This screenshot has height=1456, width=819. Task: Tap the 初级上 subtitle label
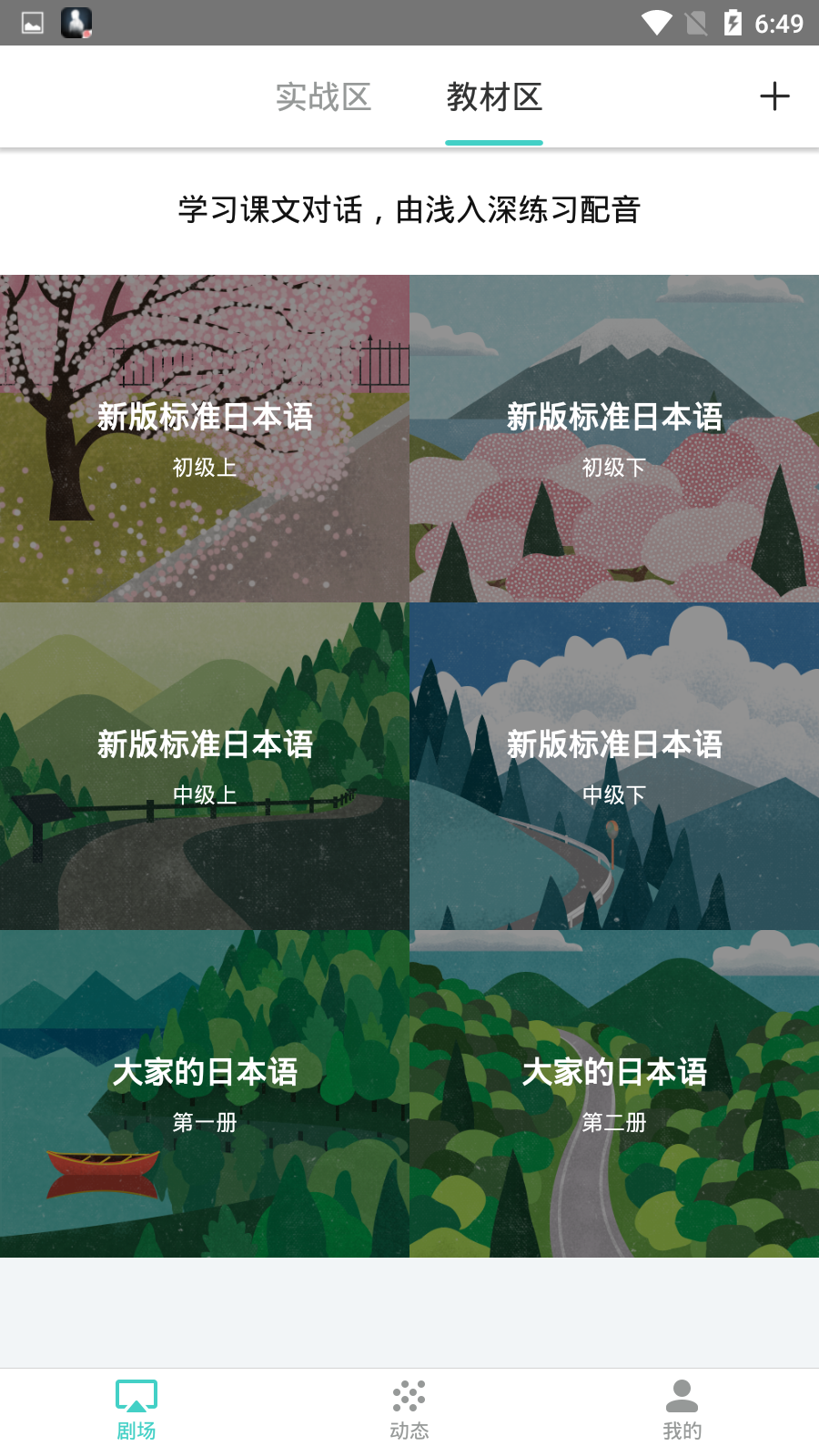[205, 468]
